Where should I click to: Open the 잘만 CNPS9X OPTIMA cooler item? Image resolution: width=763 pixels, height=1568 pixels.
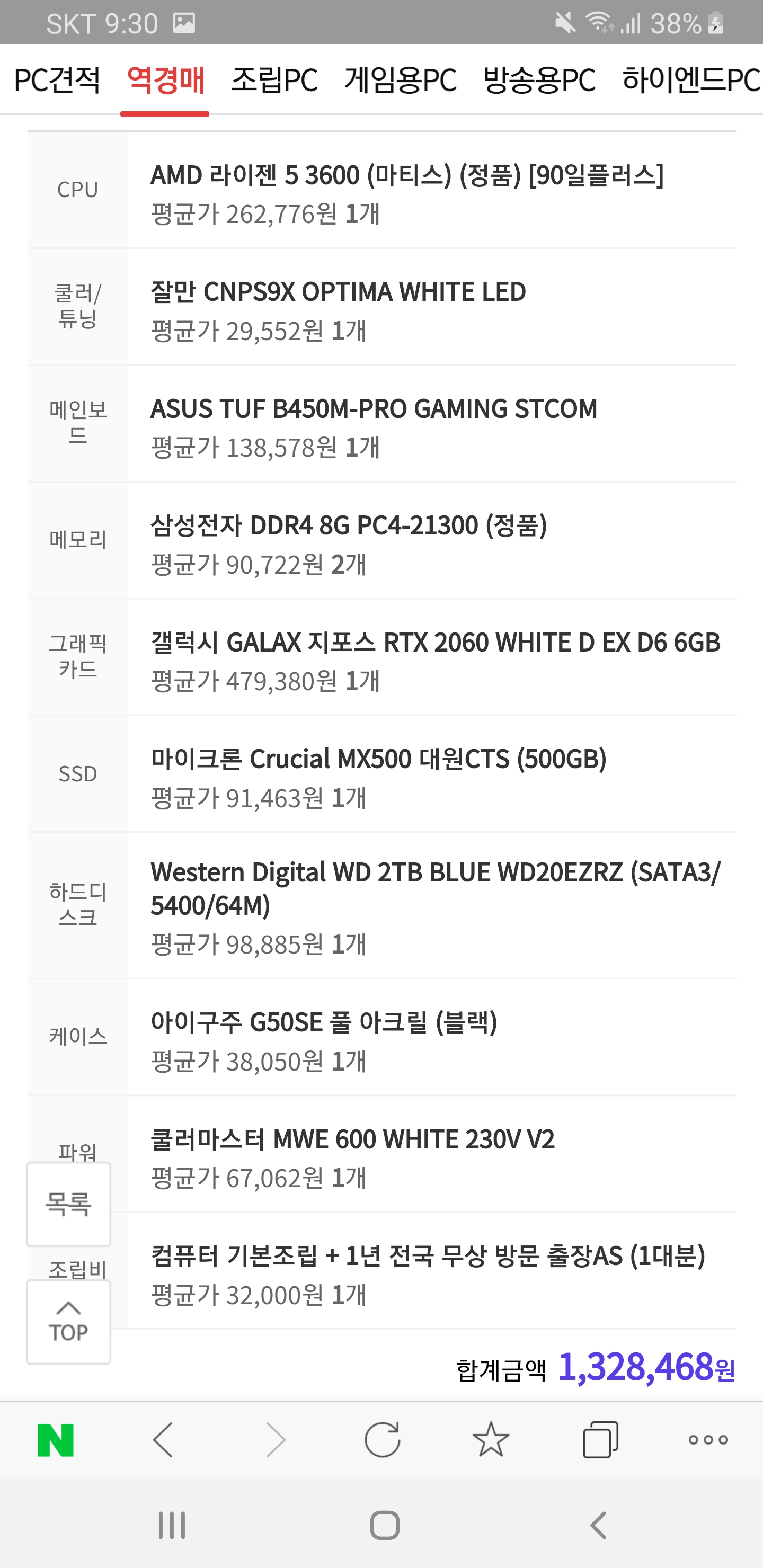(338, 292)
